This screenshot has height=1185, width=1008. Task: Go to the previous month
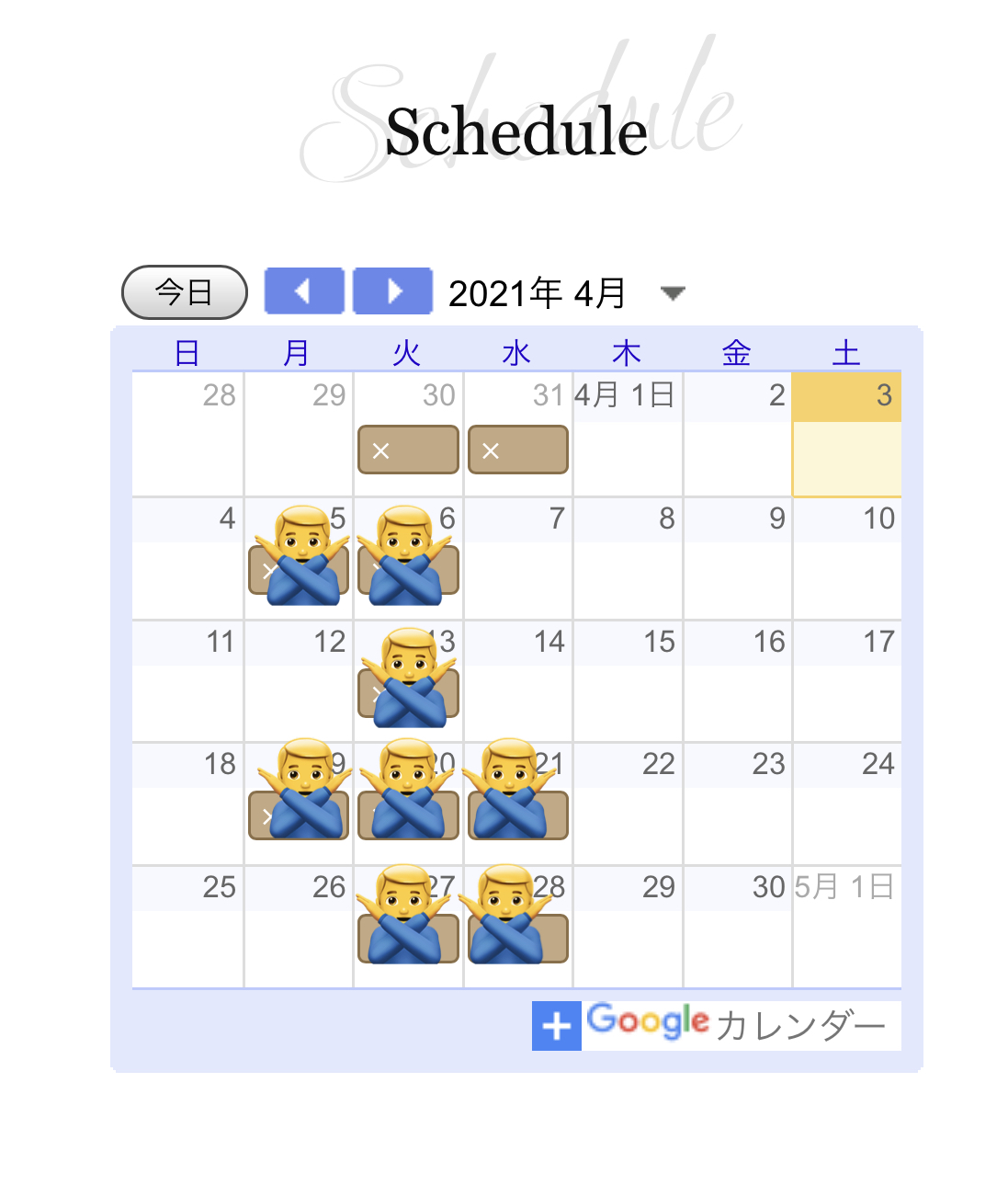pyautogui.click(x=303, y=291)
